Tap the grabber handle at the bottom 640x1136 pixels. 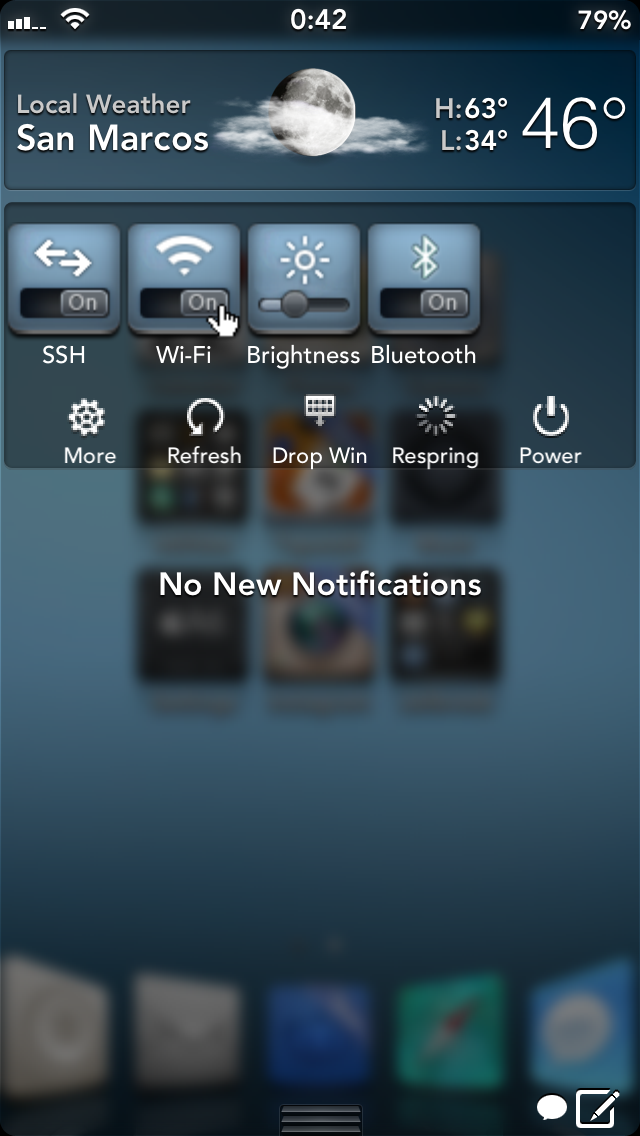320,1119
